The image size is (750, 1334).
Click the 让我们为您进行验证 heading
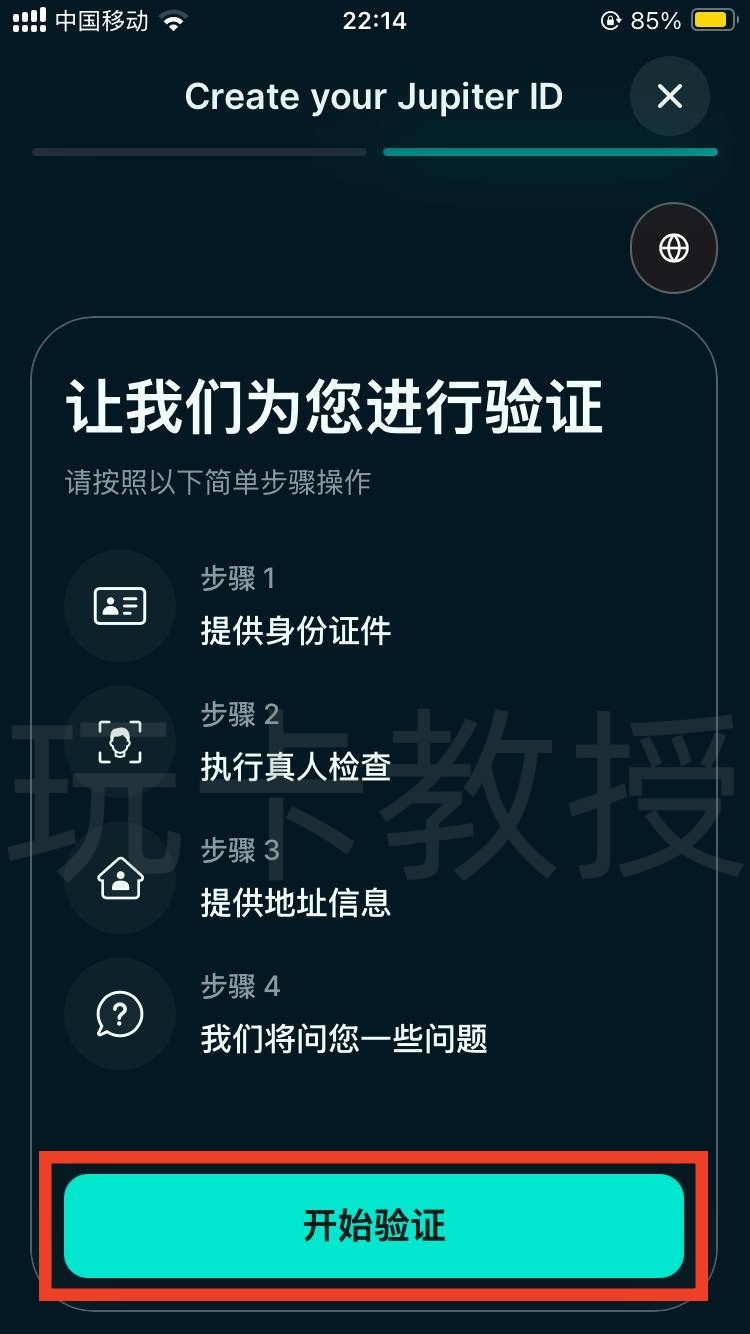tap(337, 405)
